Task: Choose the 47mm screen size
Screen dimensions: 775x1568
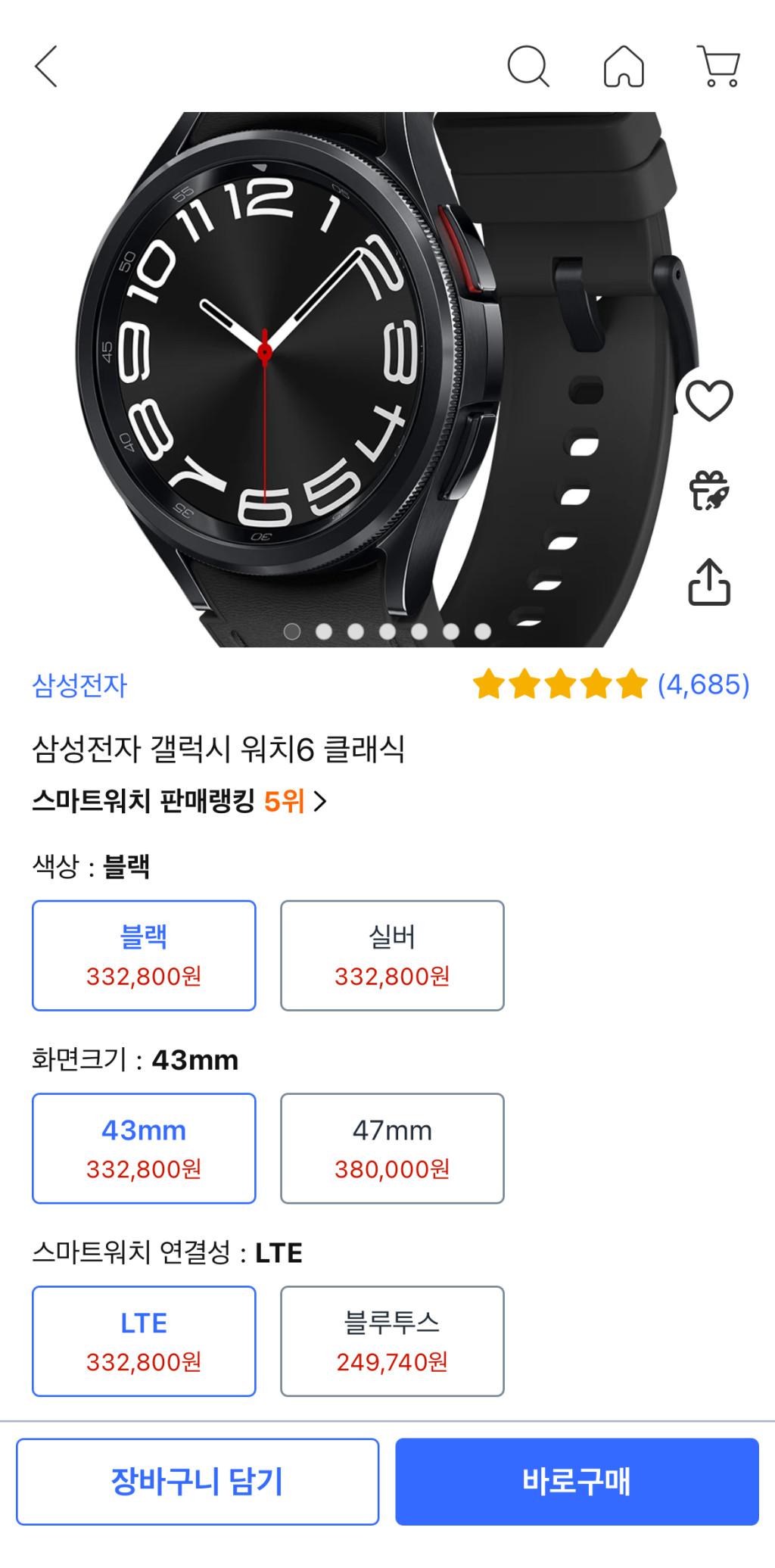Action: (392, 1148)
